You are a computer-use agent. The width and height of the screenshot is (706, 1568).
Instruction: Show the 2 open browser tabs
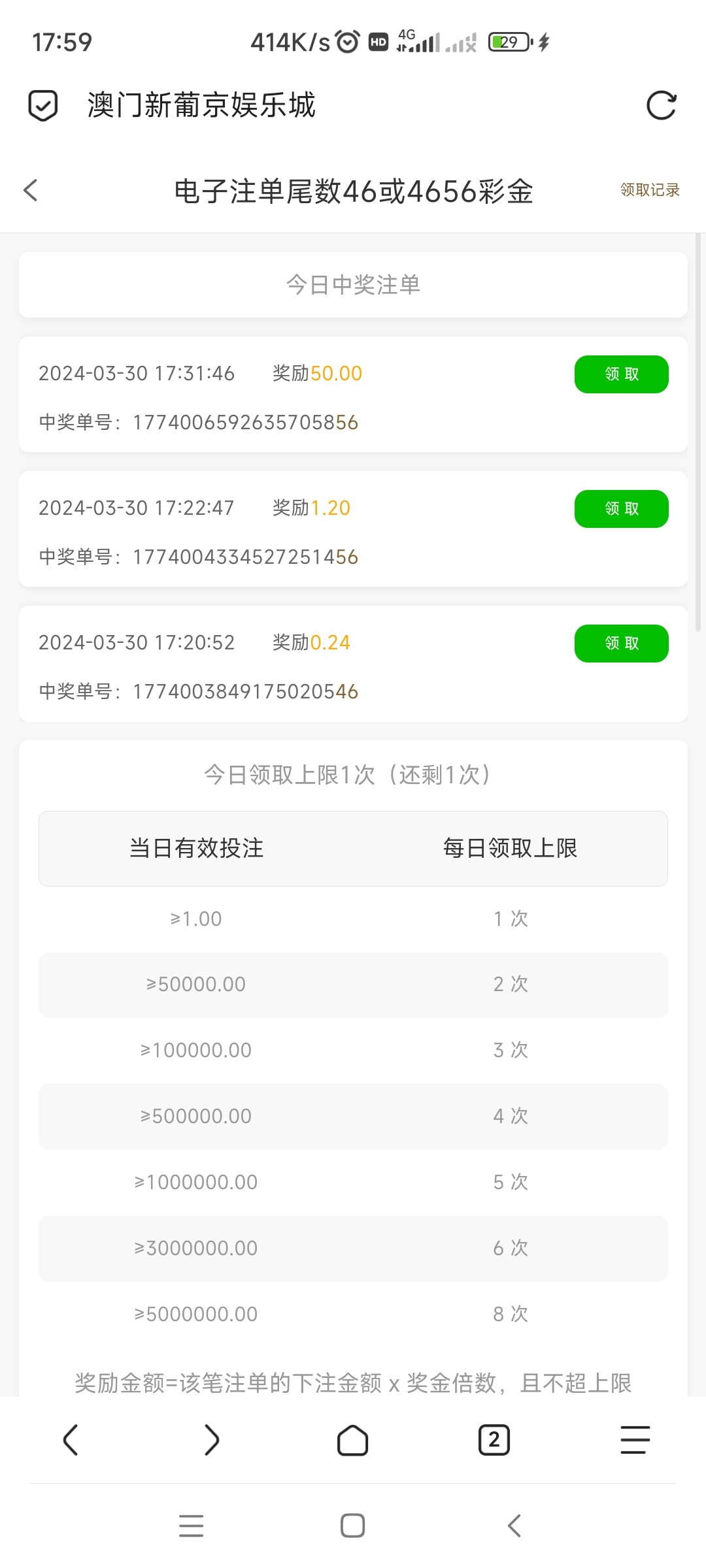click(494, 1440)
